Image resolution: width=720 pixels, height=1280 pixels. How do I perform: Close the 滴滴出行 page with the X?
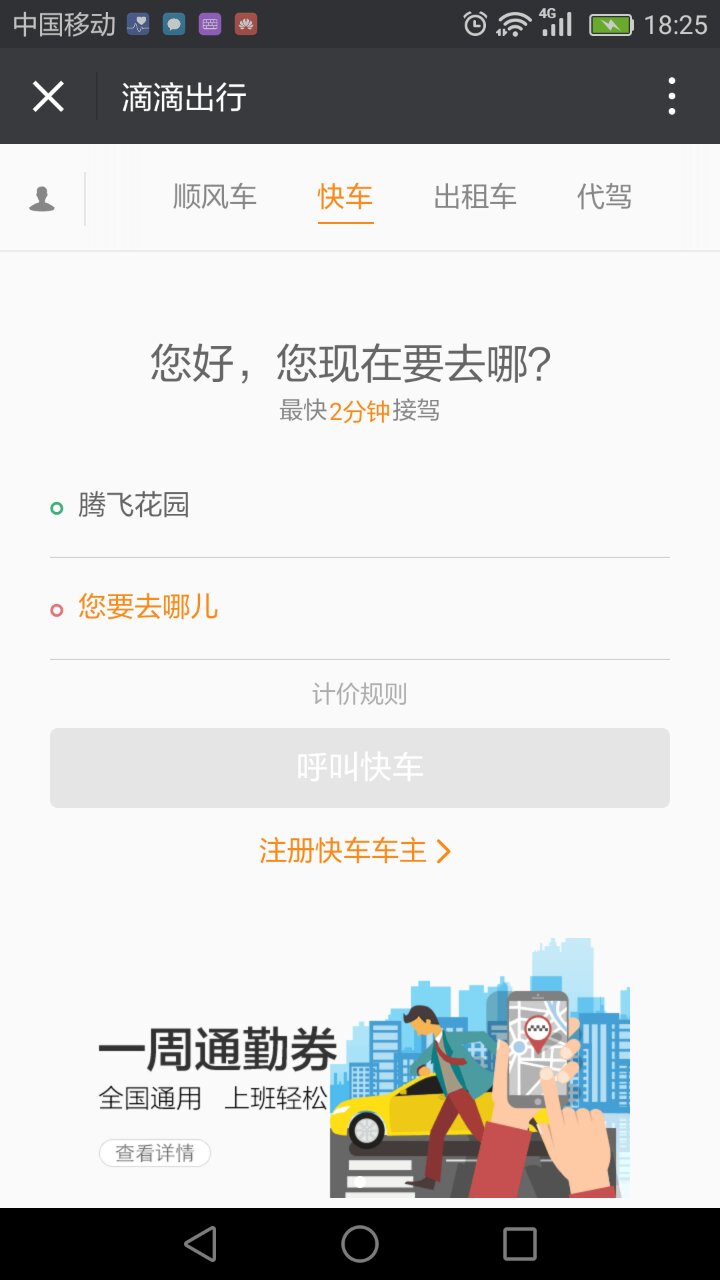click(x=48, y=97)
